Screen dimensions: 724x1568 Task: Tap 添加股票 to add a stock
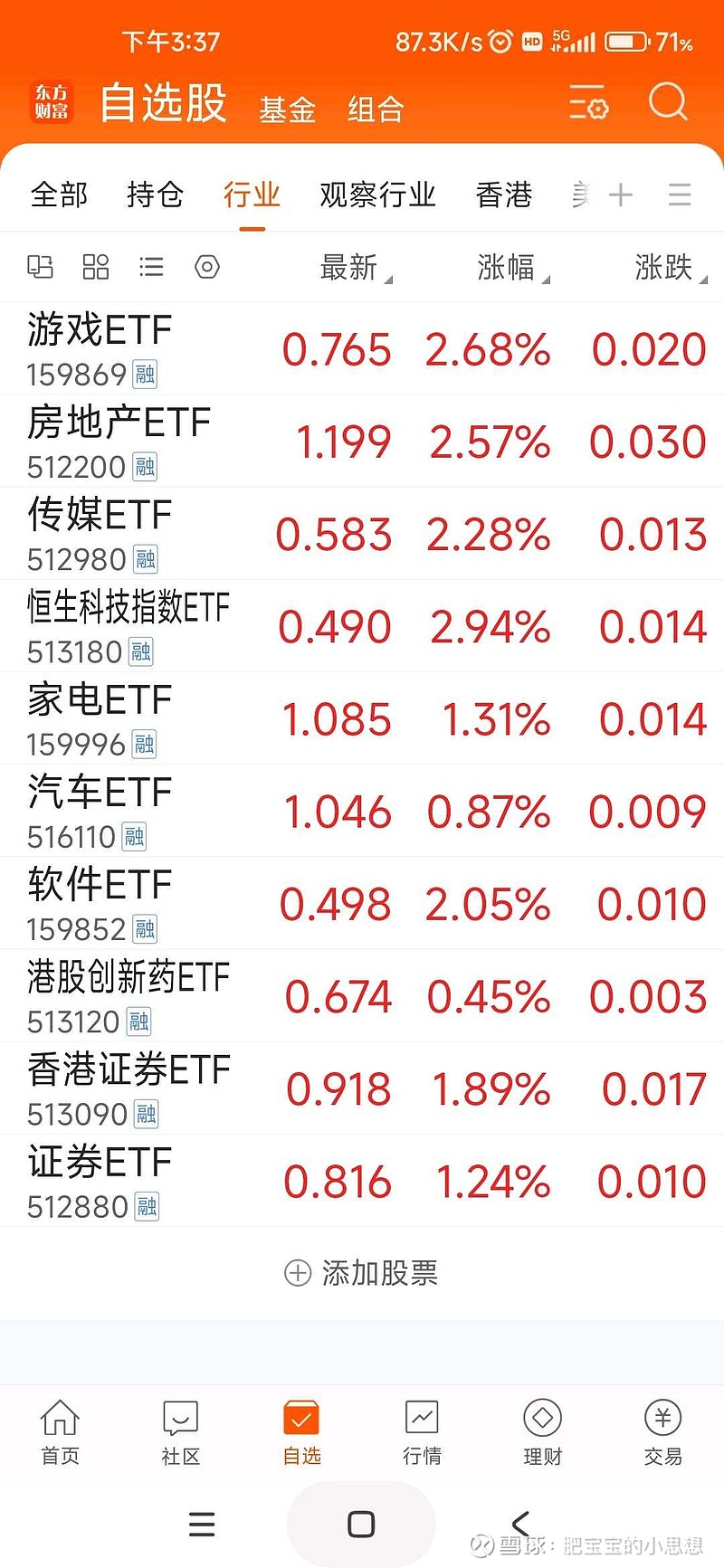pyautogui.click(x=361, y=1273)
